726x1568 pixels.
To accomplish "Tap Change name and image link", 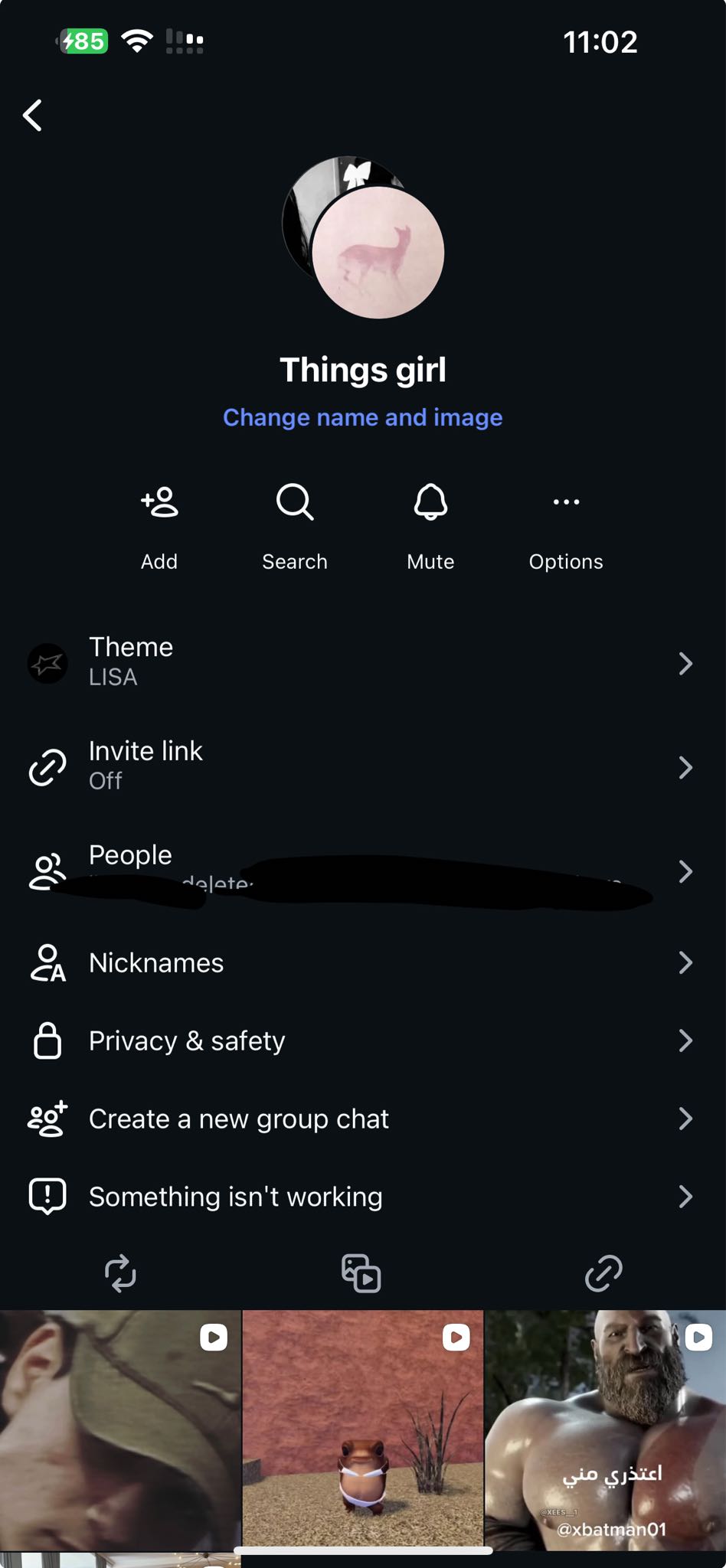I will coord(363,417).
